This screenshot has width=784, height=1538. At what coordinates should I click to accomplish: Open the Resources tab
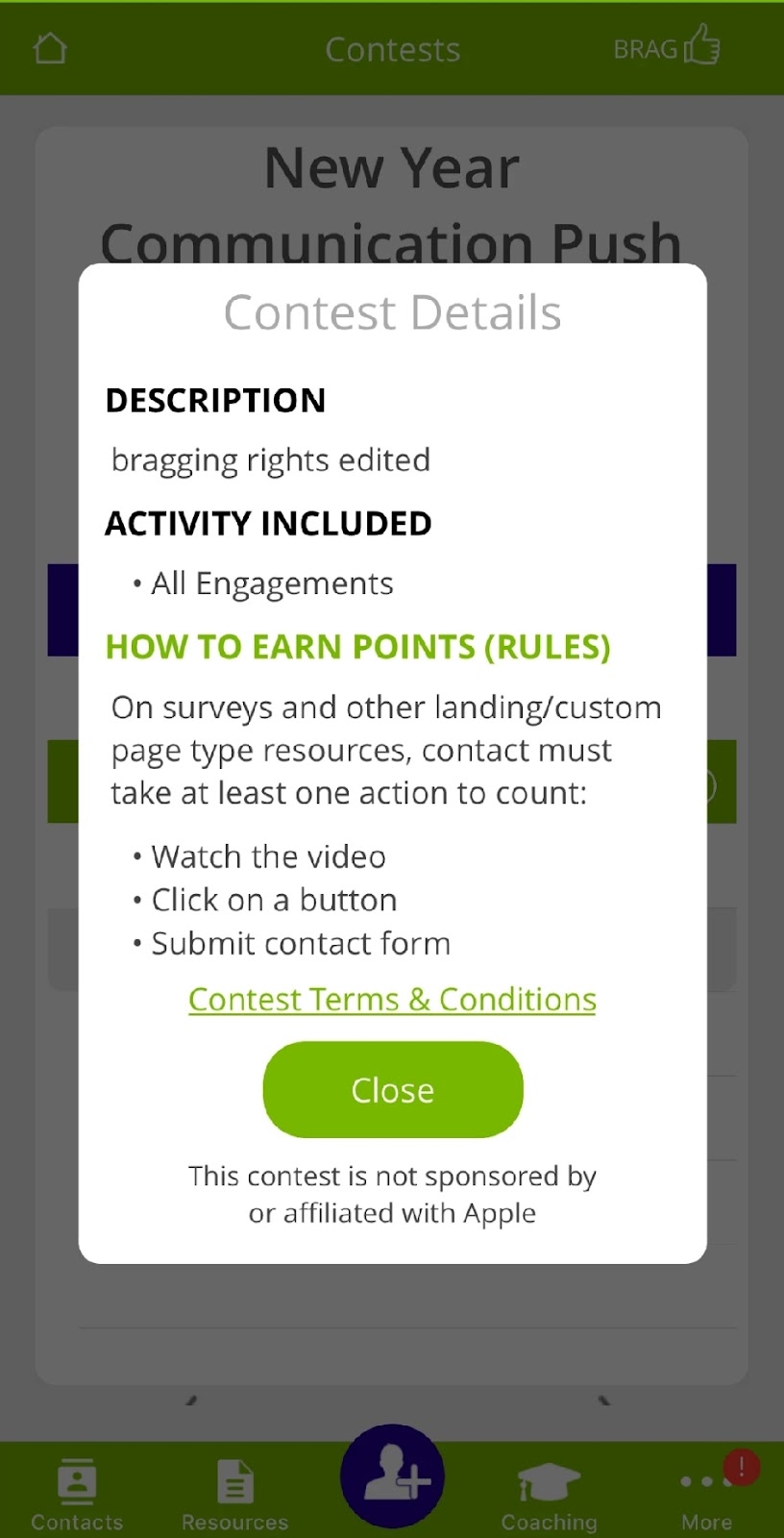[x=234, y=1494]
